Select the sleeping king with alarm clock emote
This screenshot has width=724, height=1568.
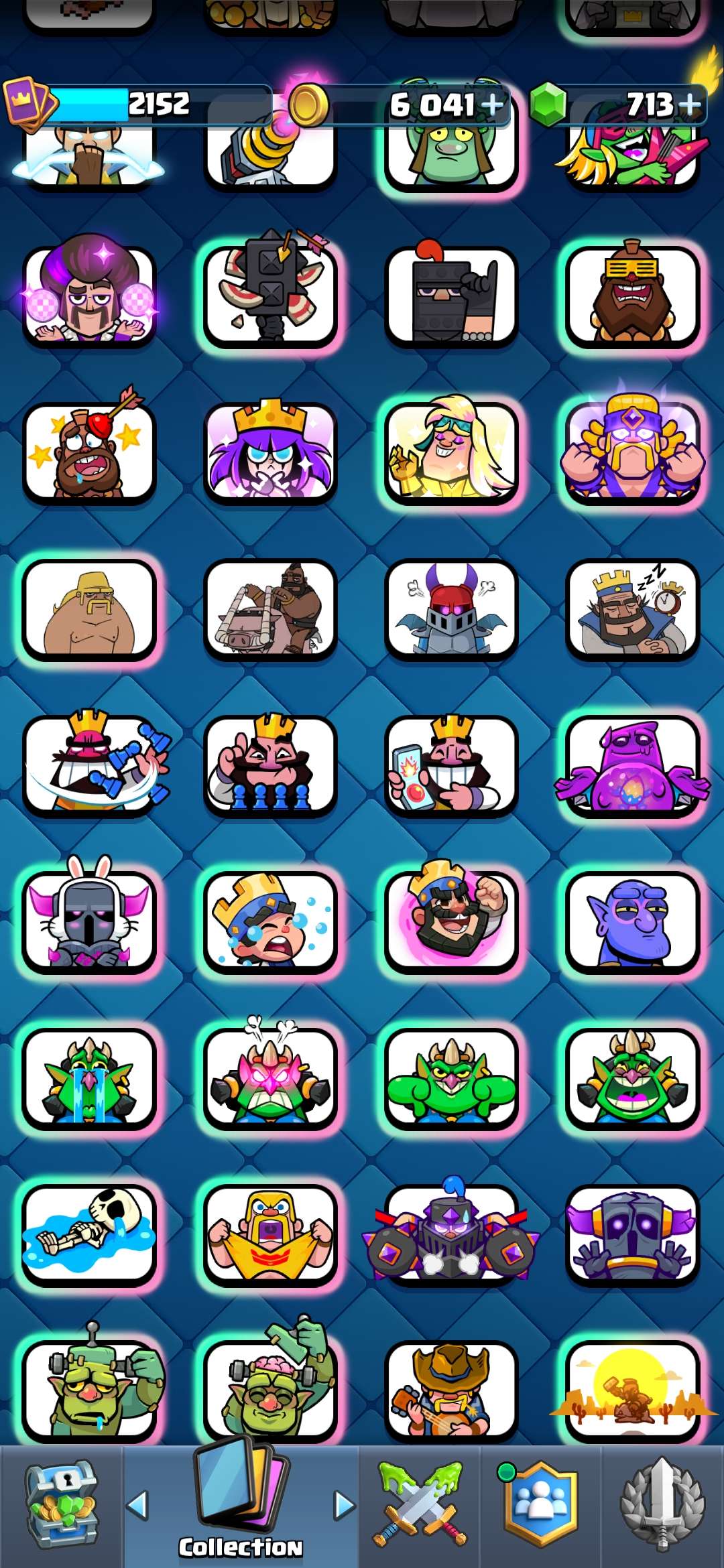point(632,610)
